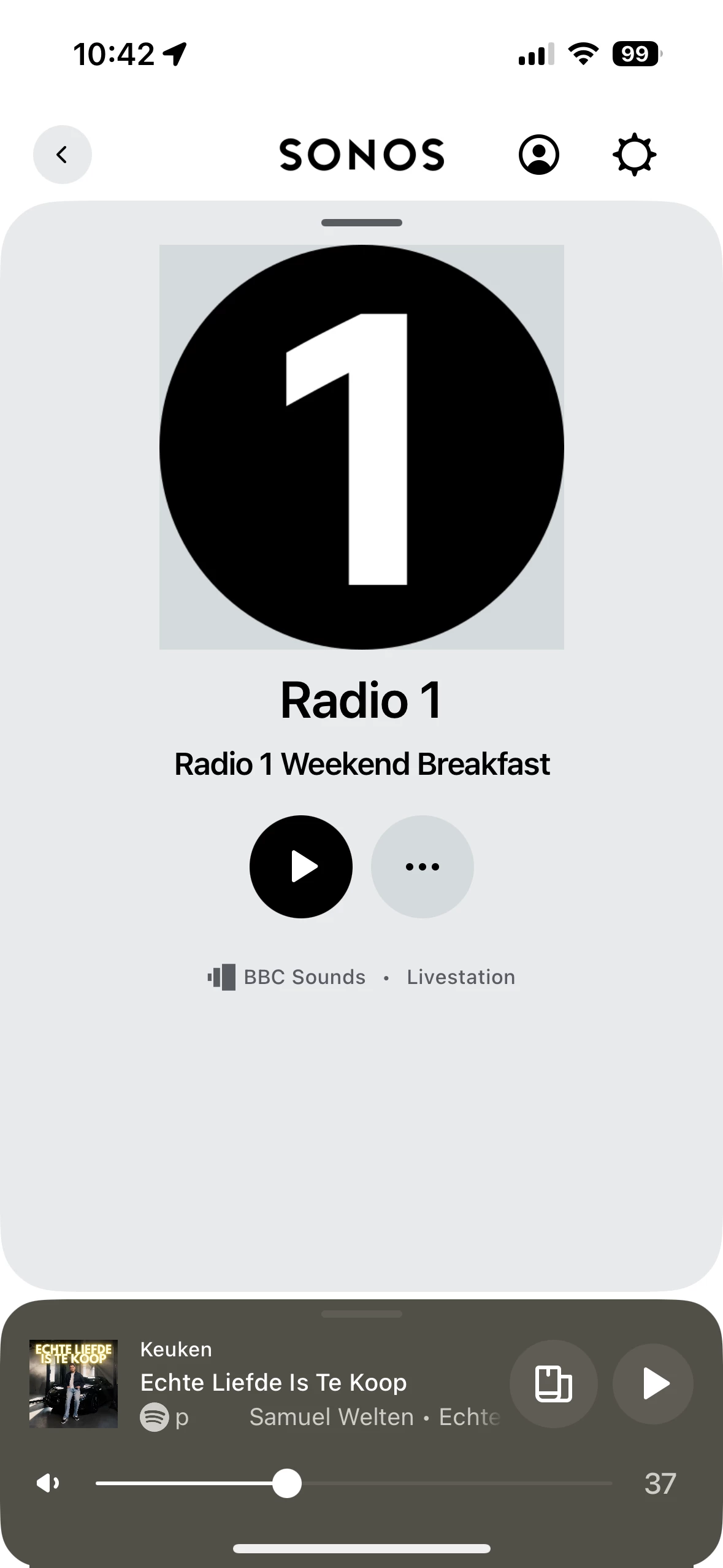Open Sonos settings gear
Viewport: 723px width, 1568px height.
pyautogui.click(x=634, y=155)
